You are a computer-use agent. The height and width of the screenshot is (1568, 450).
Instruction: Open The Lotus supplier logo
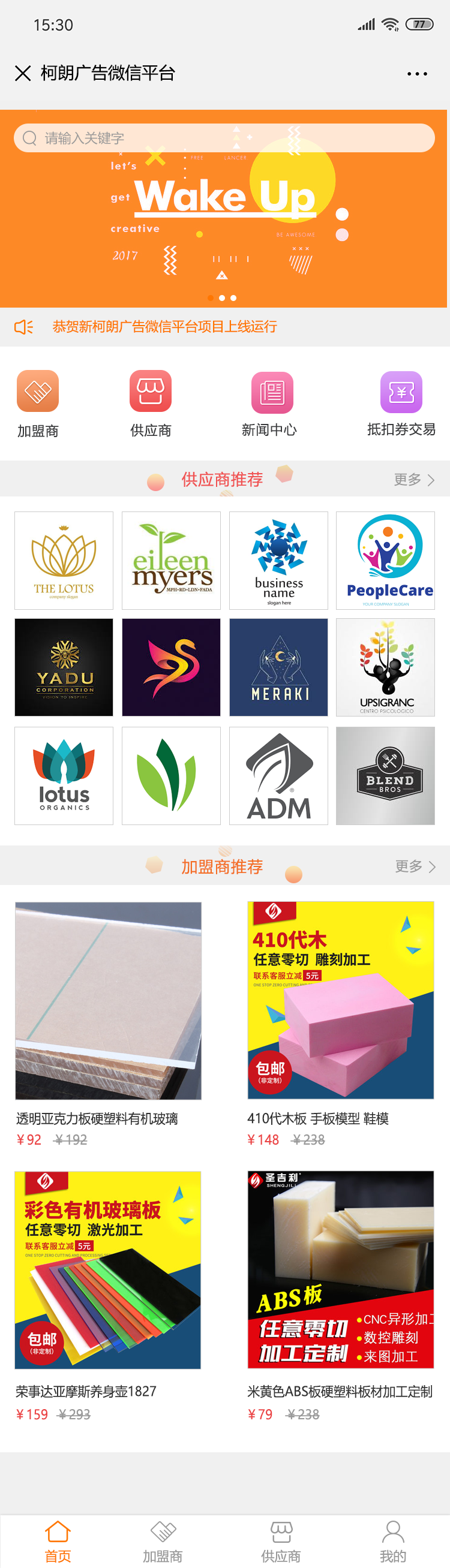(x=64, y=561)
